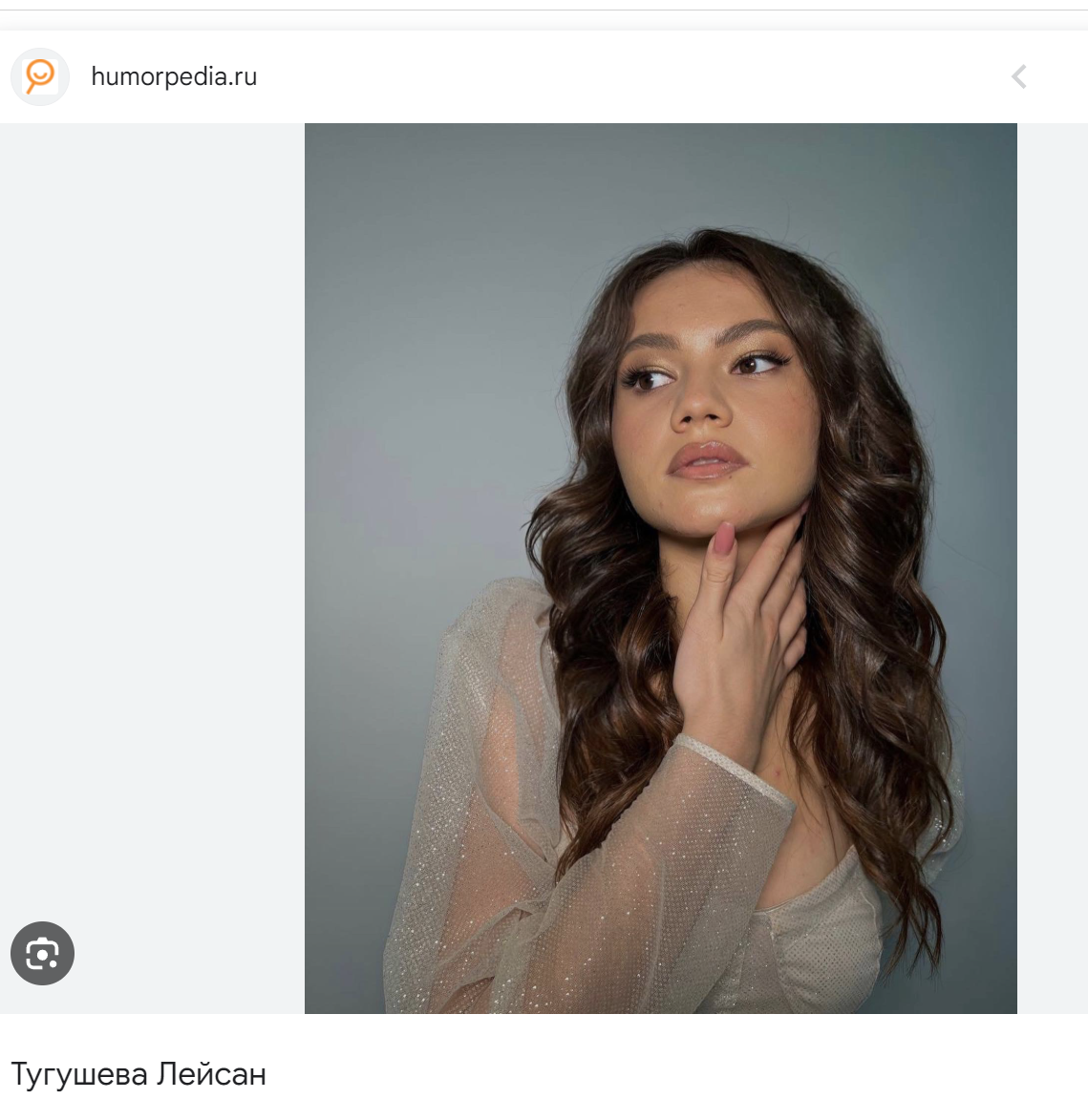Viewport: 1088px width, 1120px height.
Task: Open the full-size portrait image
Action: (x=660, y=568)
